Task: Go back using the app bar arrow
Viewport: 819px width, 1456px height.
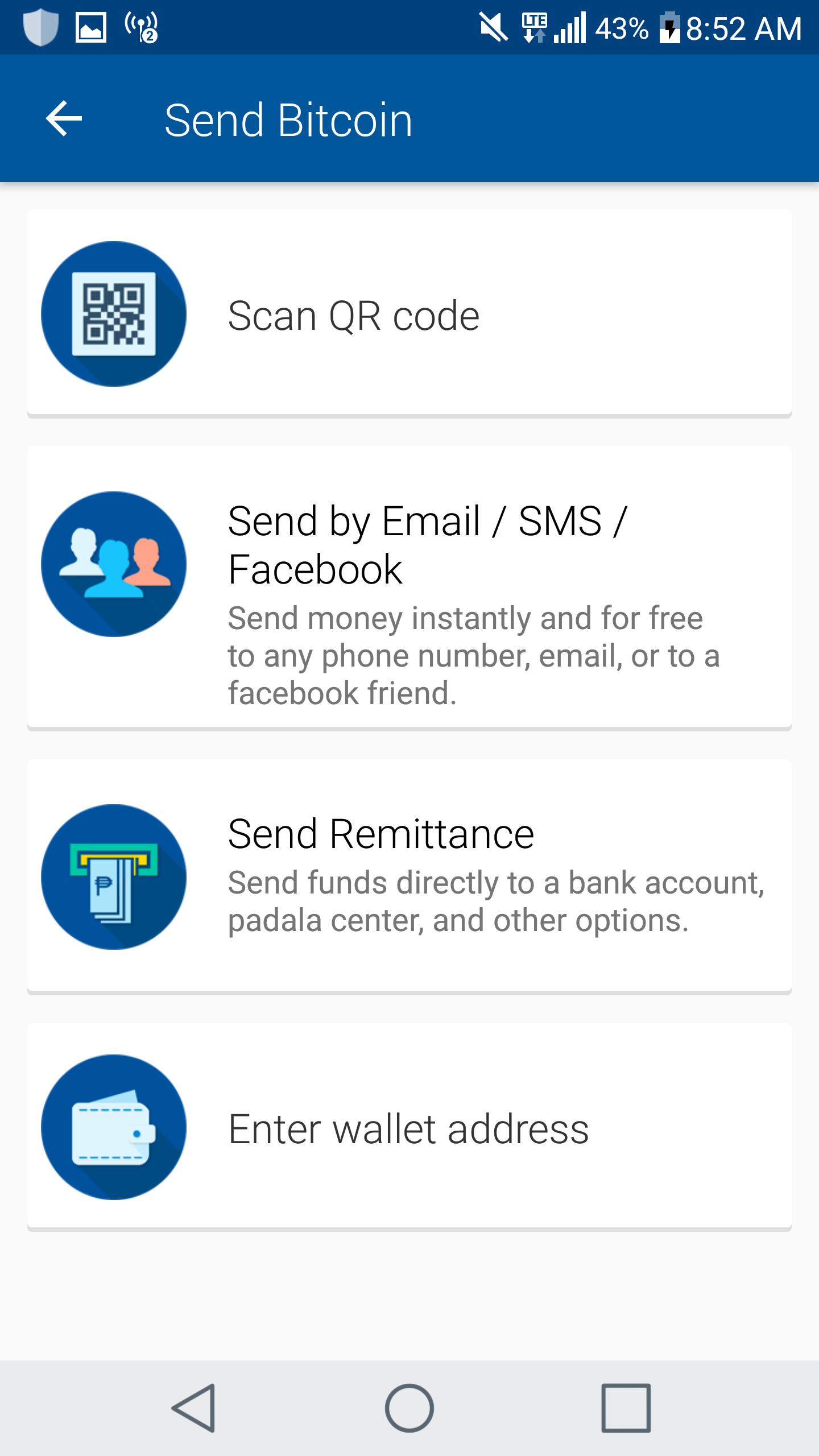Action: [x=64, y=119]
